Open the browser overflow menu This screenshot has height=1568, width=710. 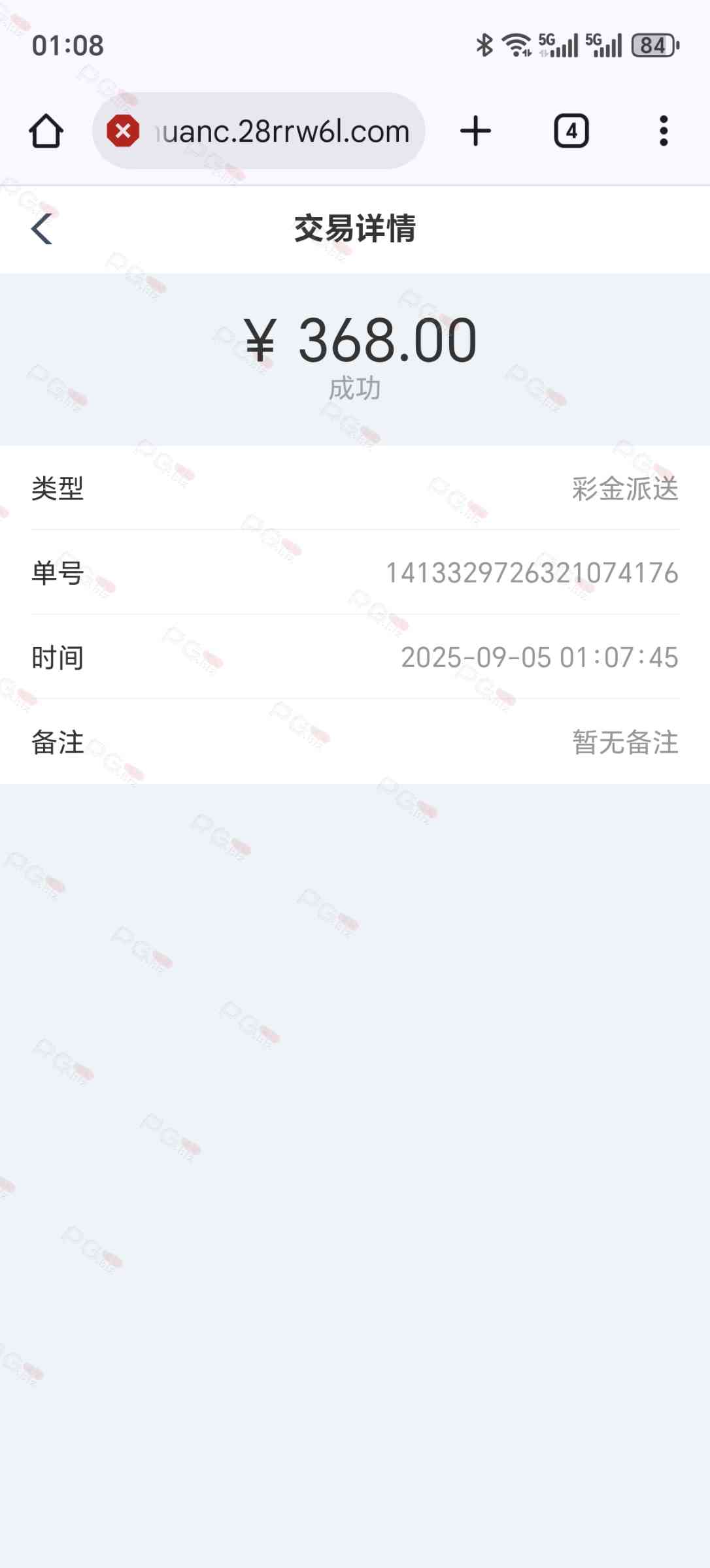663,131
